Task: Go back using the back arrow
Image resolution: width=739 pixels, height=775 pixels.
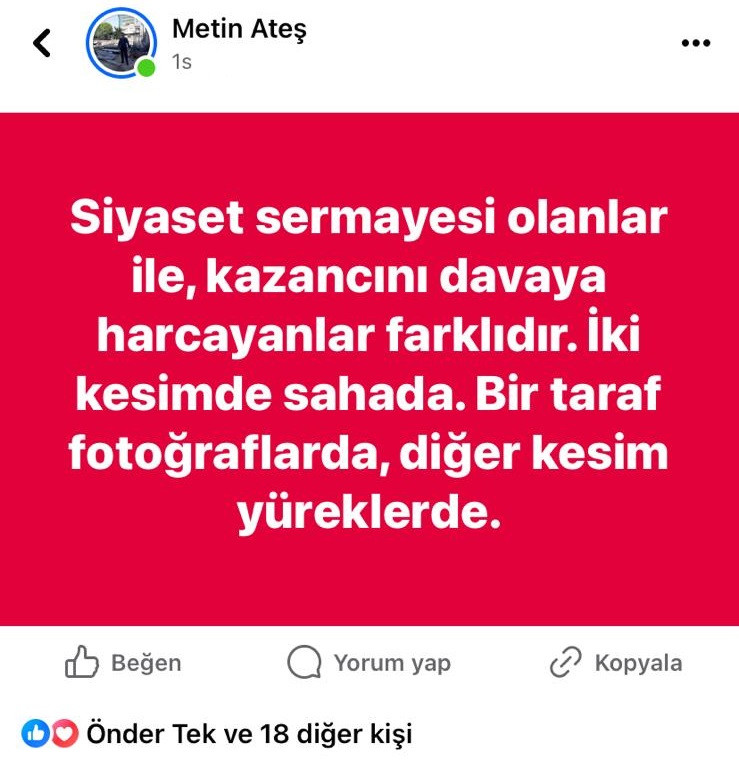Action: [x=42, y=43]
